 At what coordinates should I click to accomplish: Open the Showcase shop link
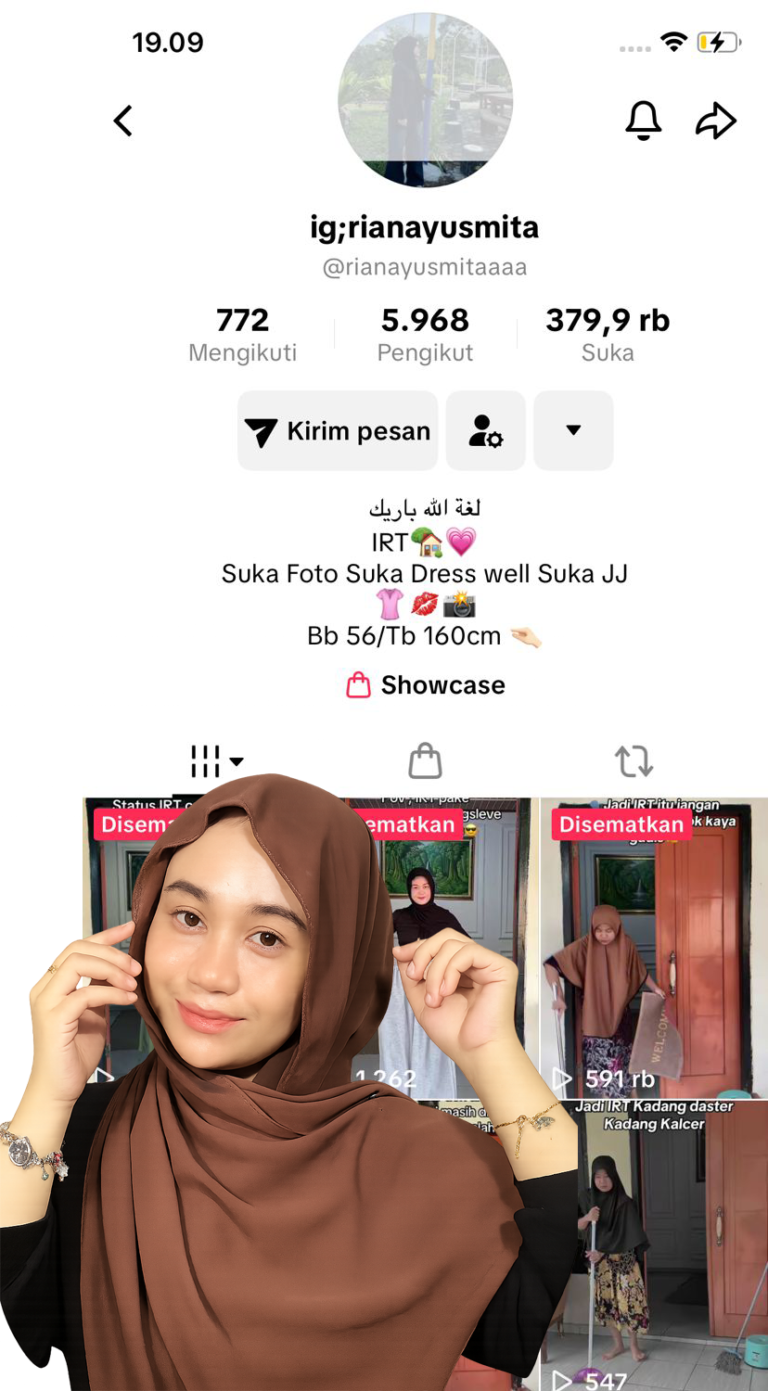(425, 685)
